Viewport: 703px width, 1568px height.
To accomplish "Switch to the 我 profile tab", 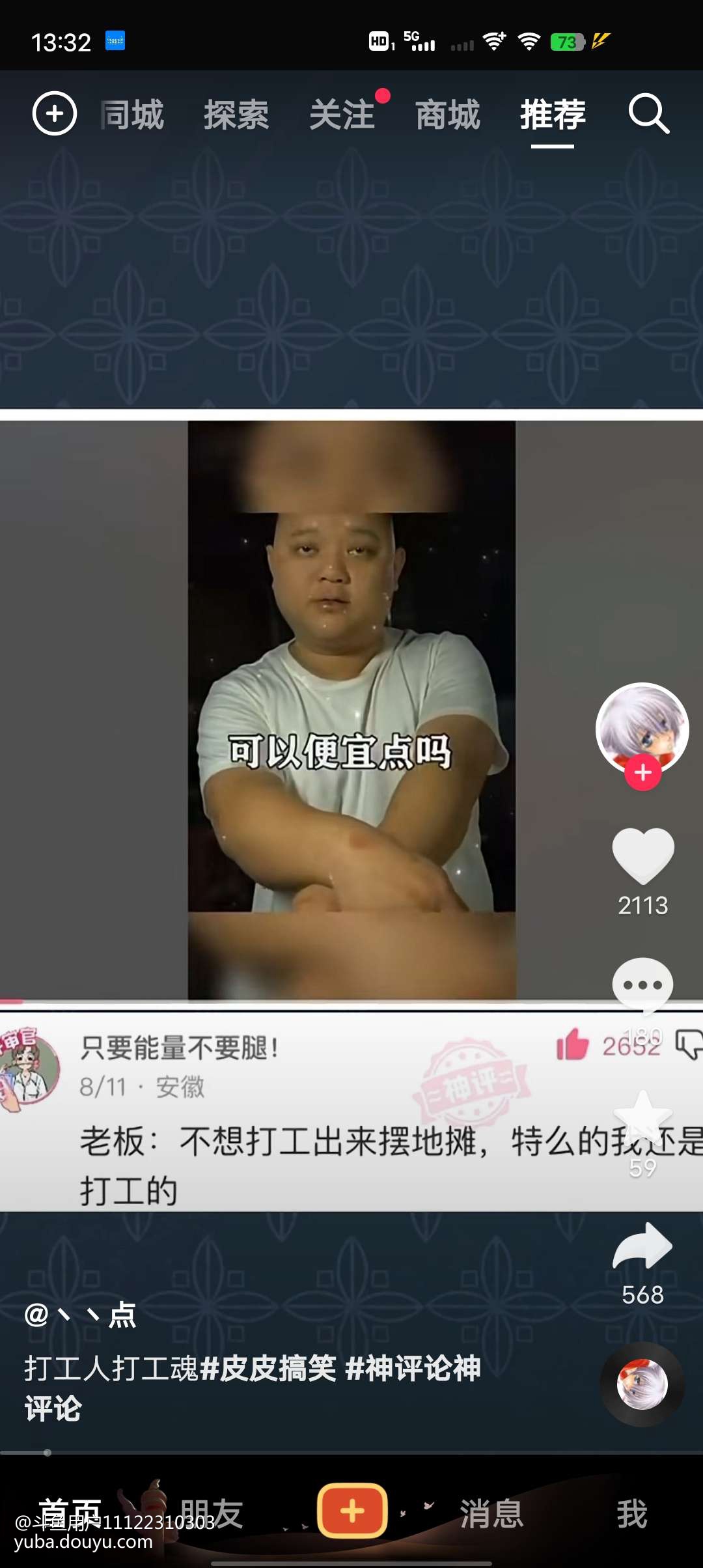I will coord(631,1513).
